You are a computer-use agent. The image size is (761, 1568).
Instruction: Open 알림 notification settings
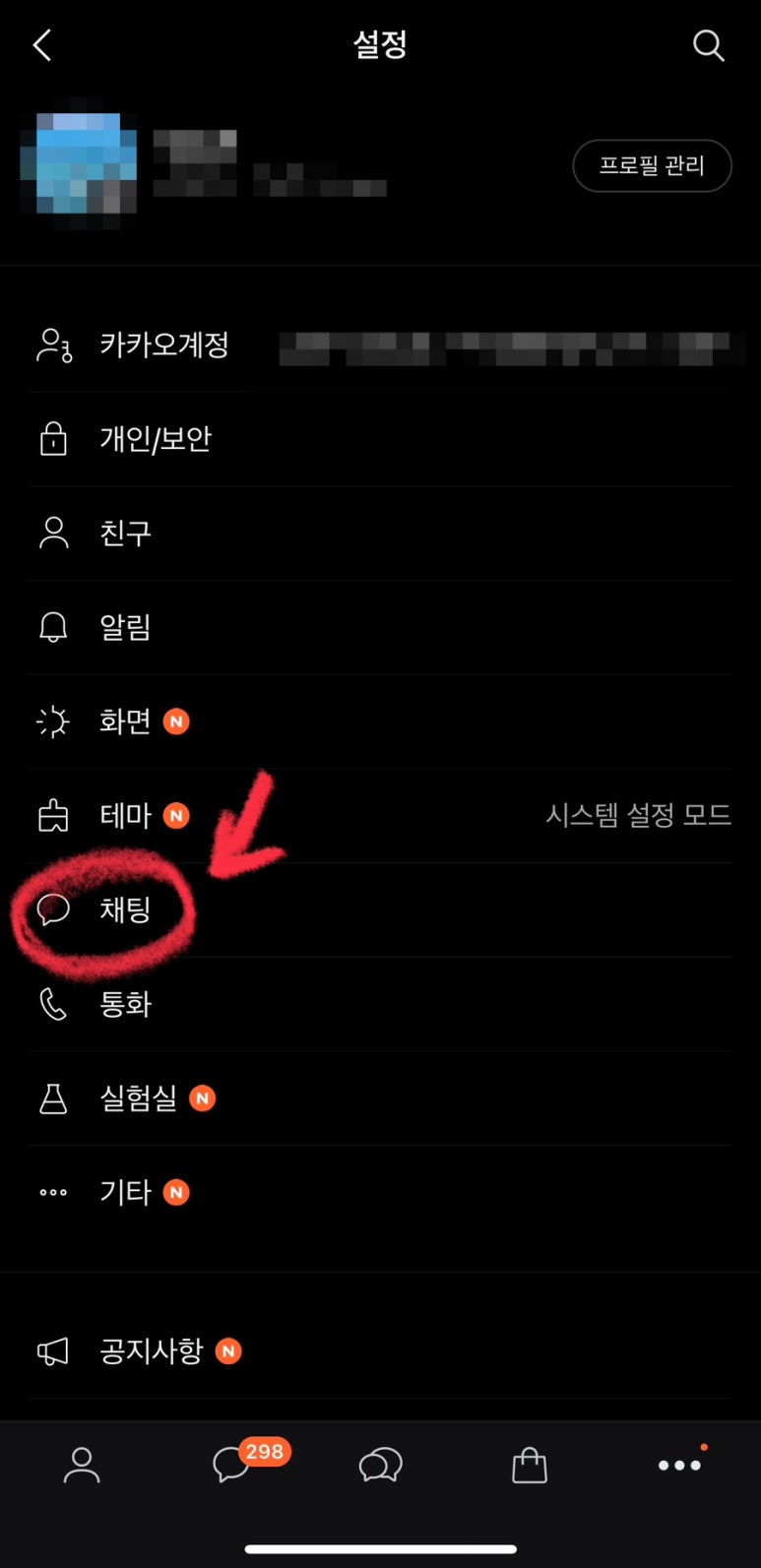tap(380, 627)
